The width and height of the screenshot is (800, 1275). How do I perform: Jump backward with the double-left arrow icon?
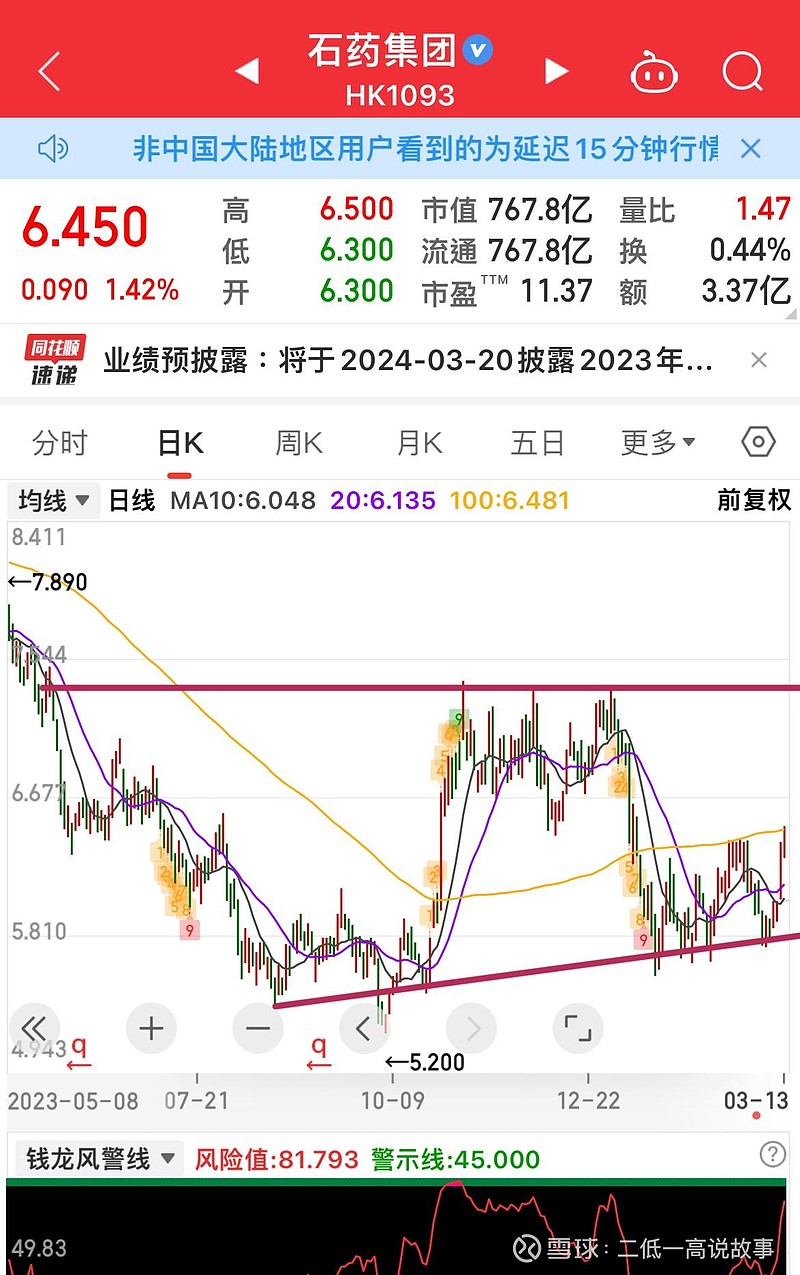pos(35,1028)
